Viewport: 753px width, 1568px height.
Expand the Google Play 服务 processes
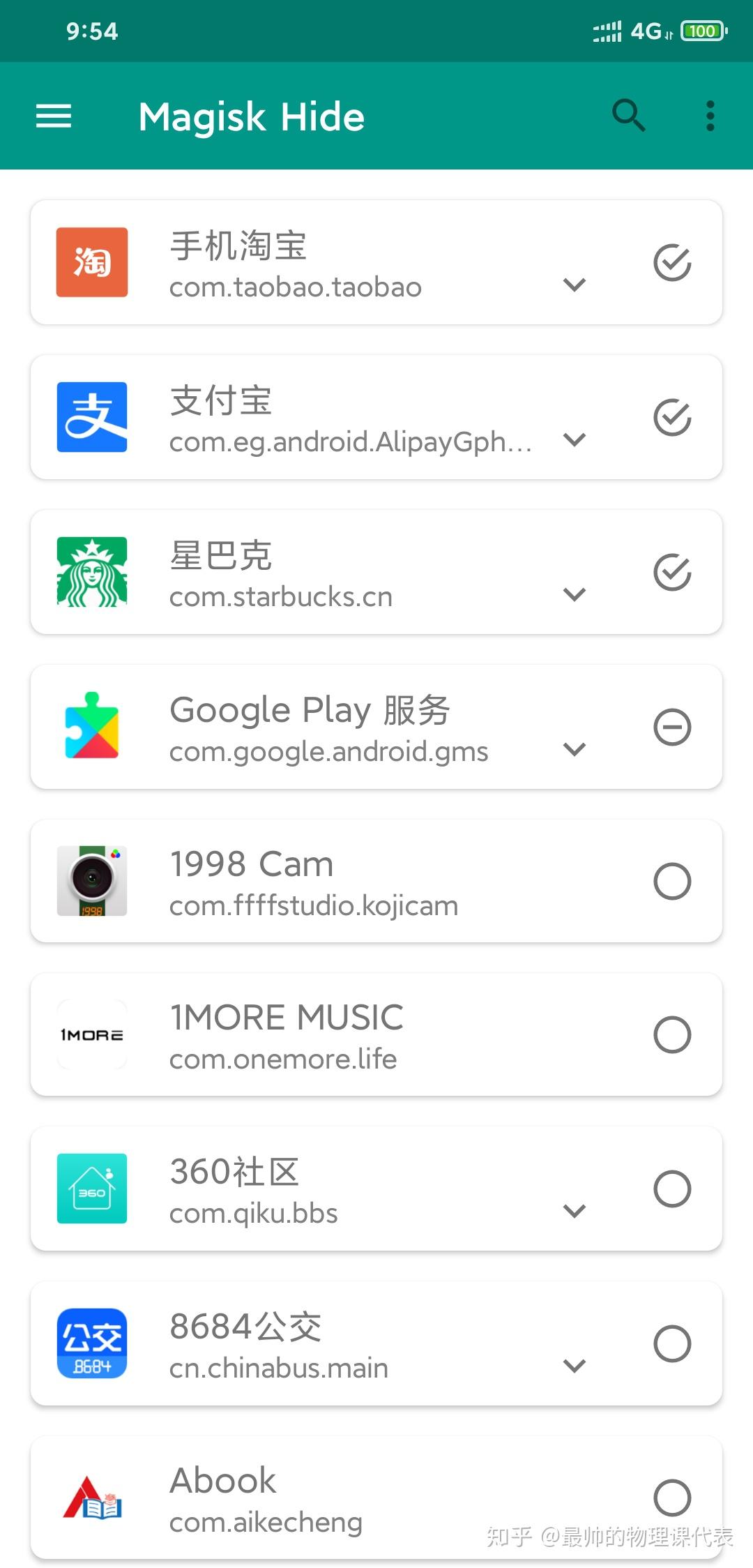575,749
